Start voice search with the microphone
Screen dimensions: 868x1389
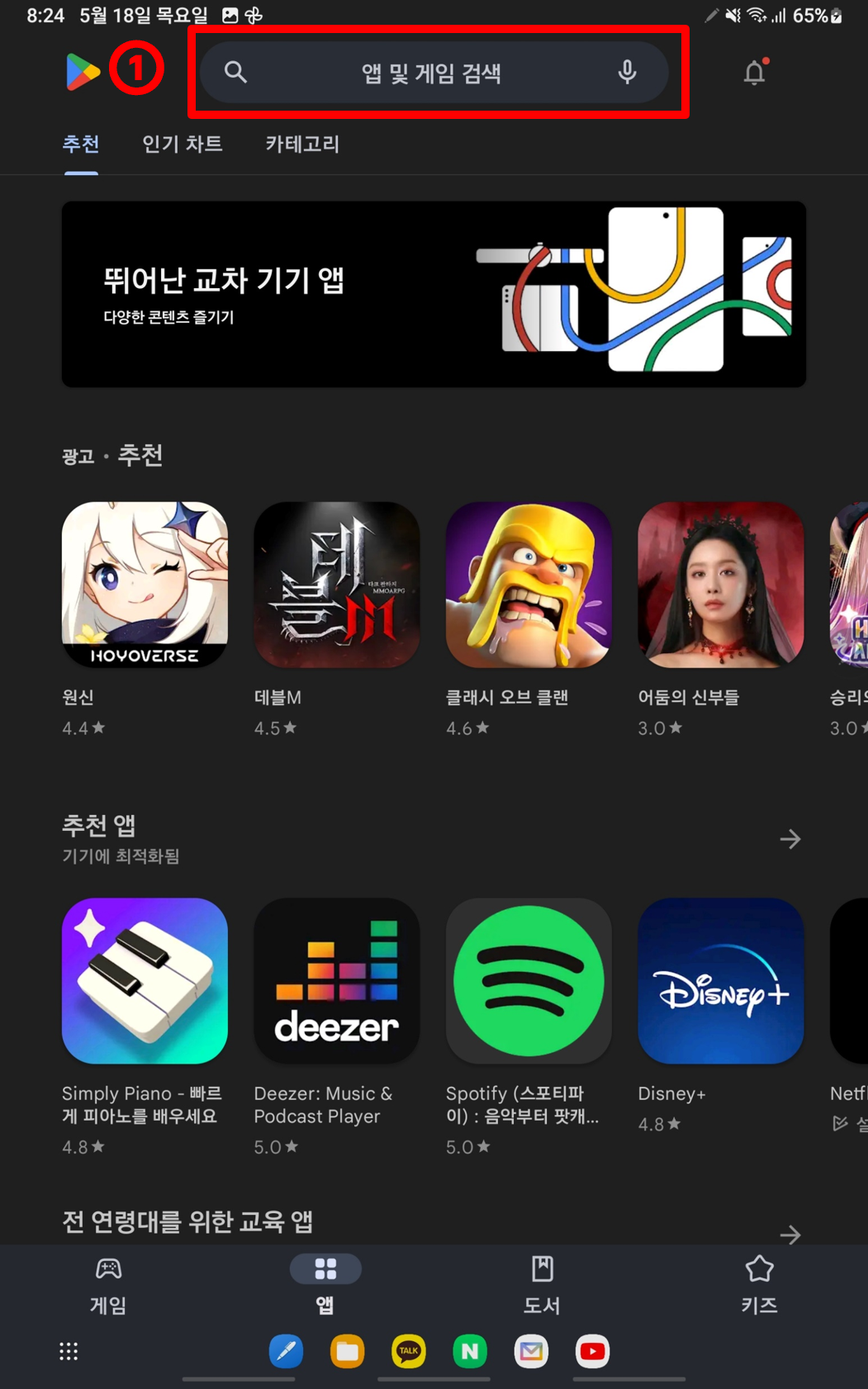(x=627, y=73)
